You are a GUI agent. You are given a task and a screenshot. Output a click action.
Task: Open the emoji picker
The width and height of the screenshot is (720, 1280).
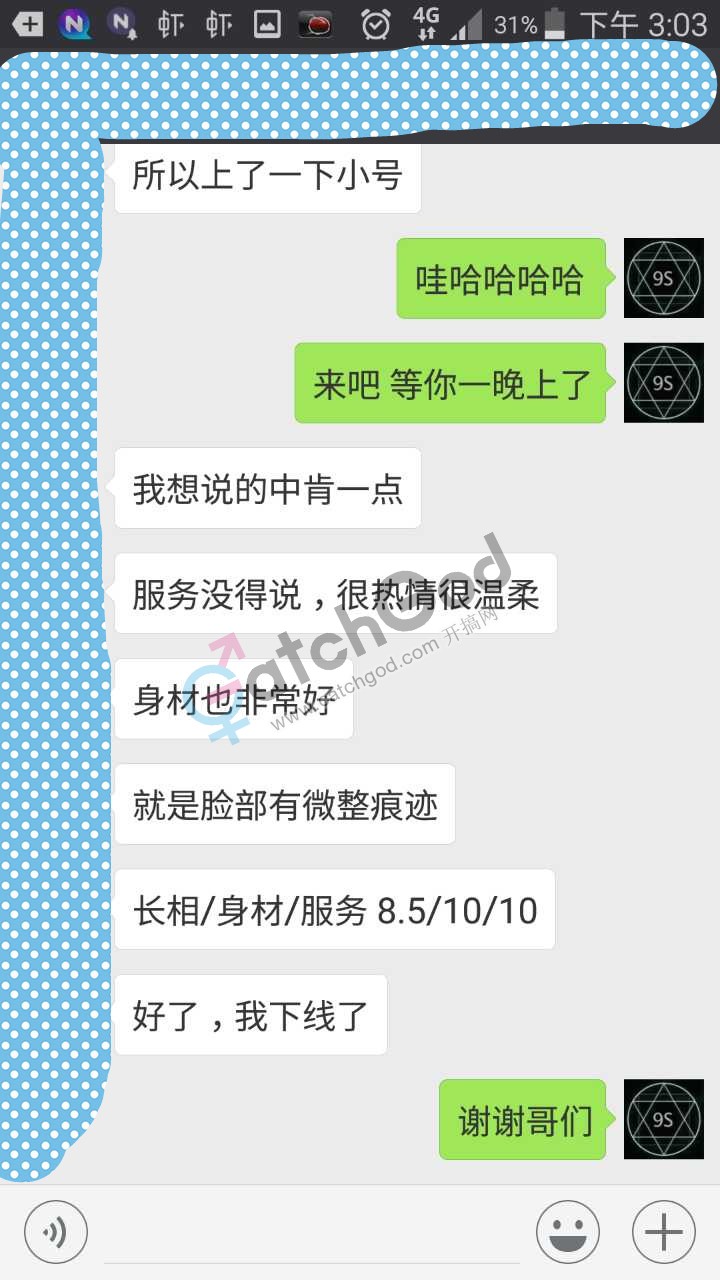pyautogui.click(x=568, y=1232)
